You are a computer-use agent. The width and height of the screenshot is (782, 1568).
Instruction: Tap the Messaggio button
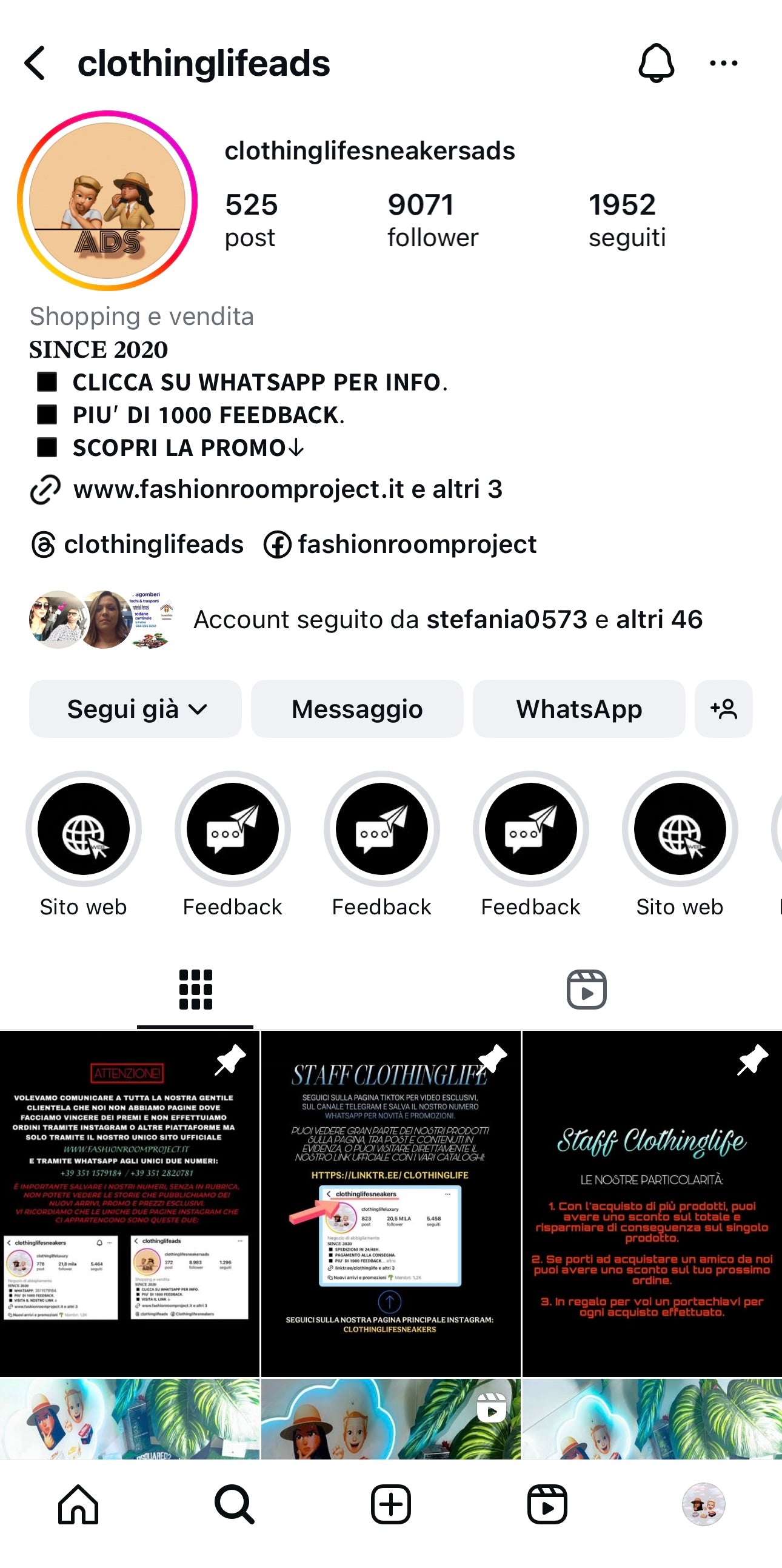pos(356,709)
